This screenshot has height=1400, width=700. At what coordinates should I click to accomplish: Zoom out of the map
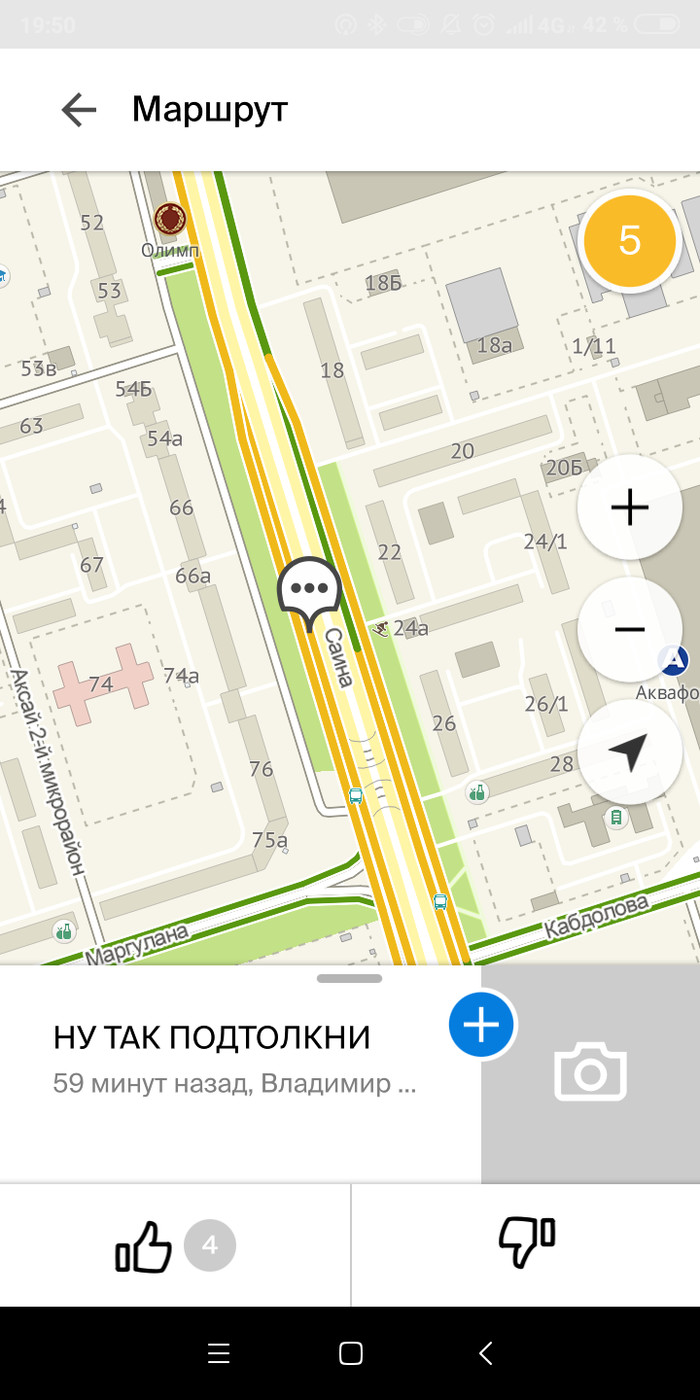629,629
